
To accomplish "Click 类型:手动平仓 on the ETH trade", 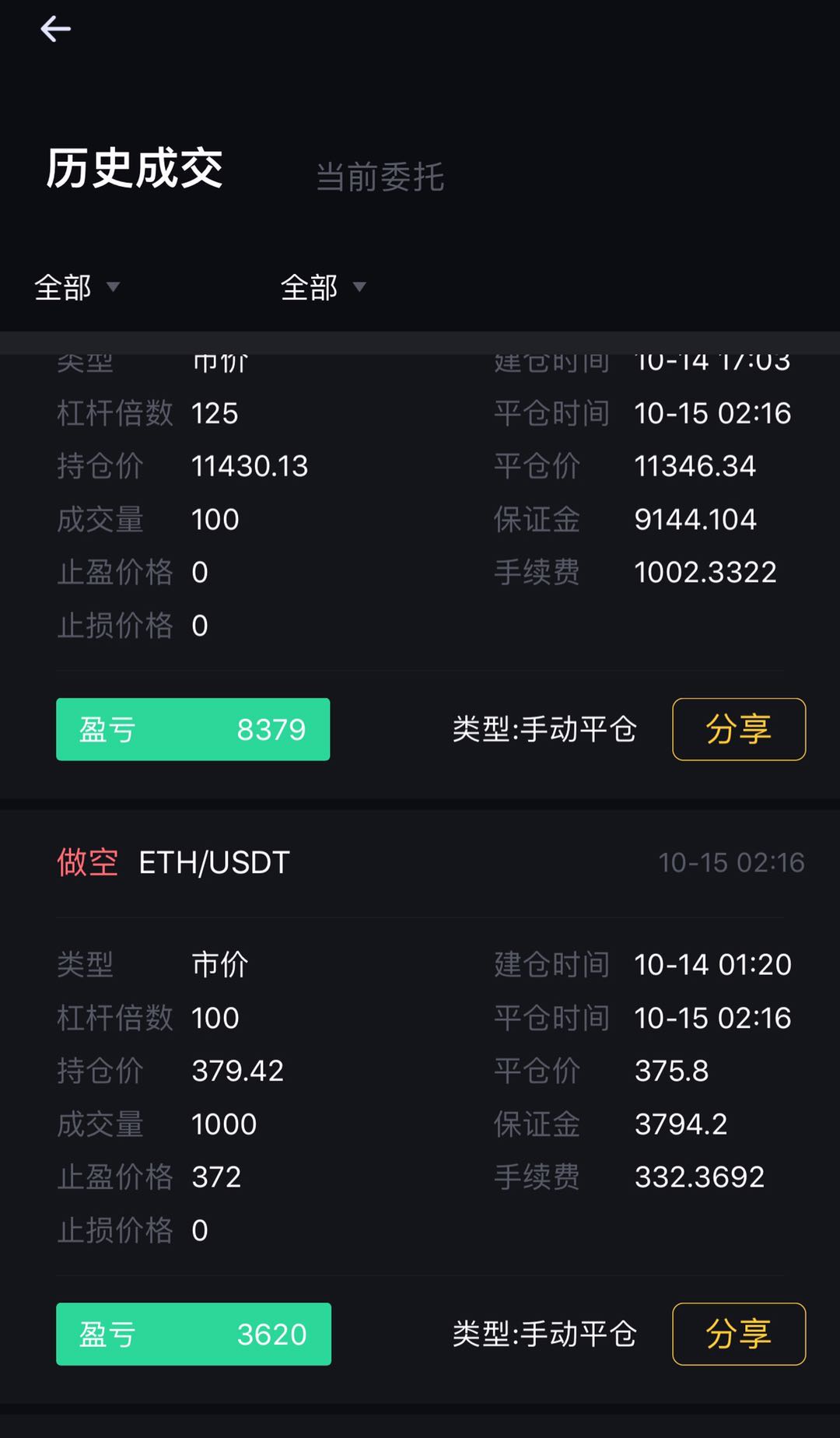I will [x=545, y=1334].
